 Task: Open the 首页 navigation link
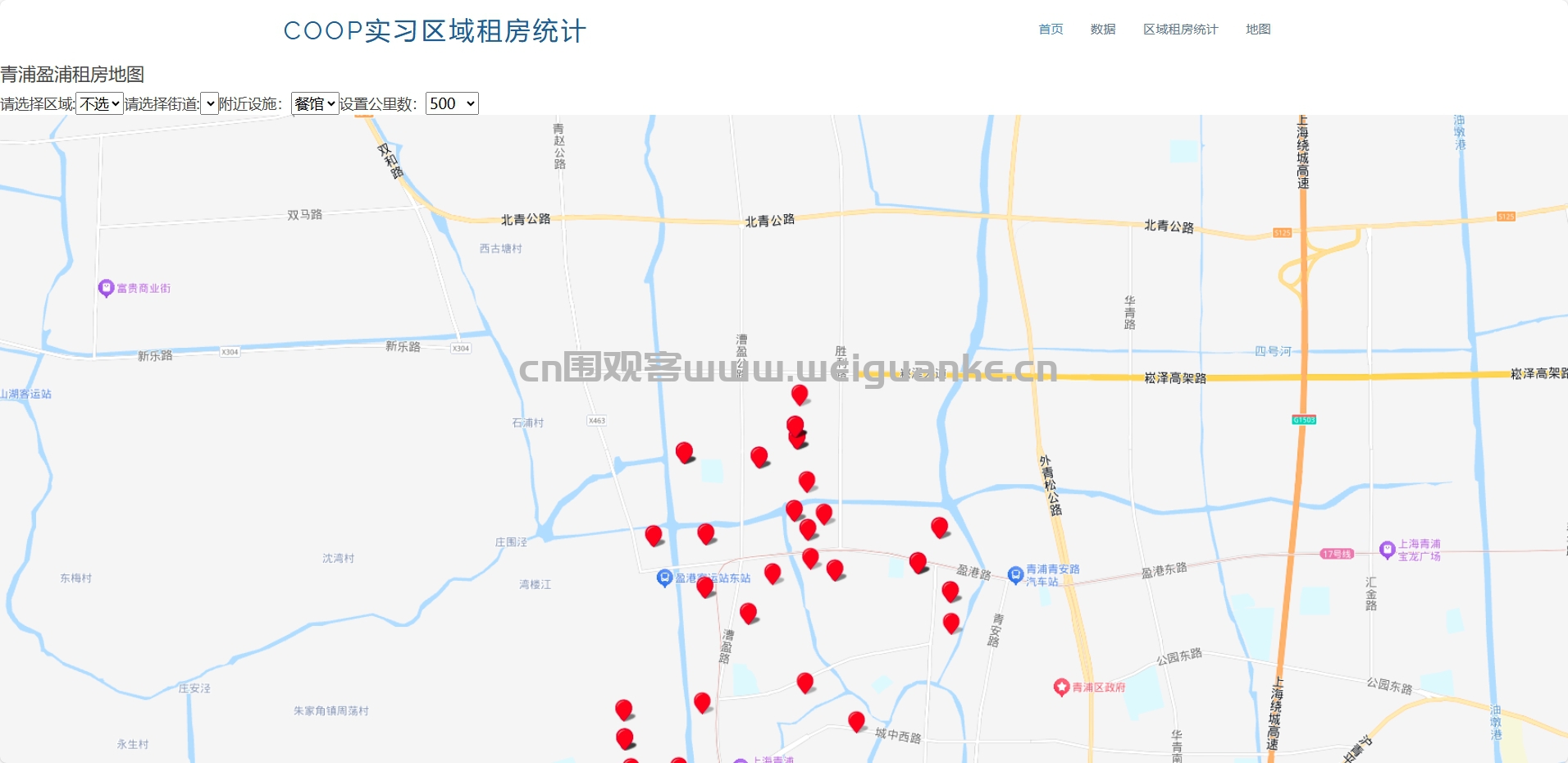(x=1051, y=30)
